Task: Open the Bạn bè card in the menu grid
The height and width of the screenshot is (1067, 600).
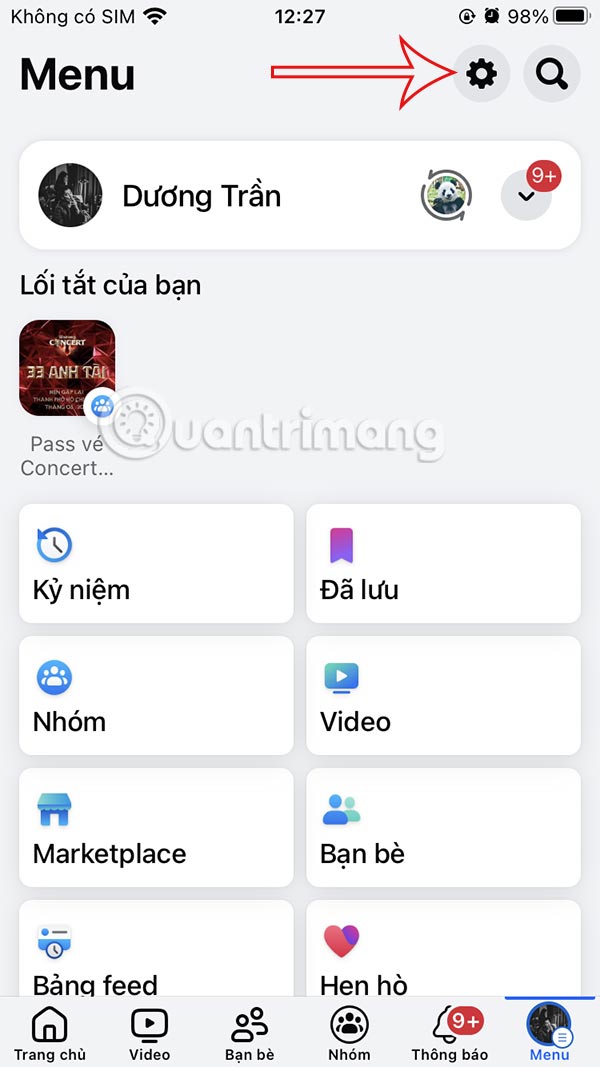Action: coord(443,827)
